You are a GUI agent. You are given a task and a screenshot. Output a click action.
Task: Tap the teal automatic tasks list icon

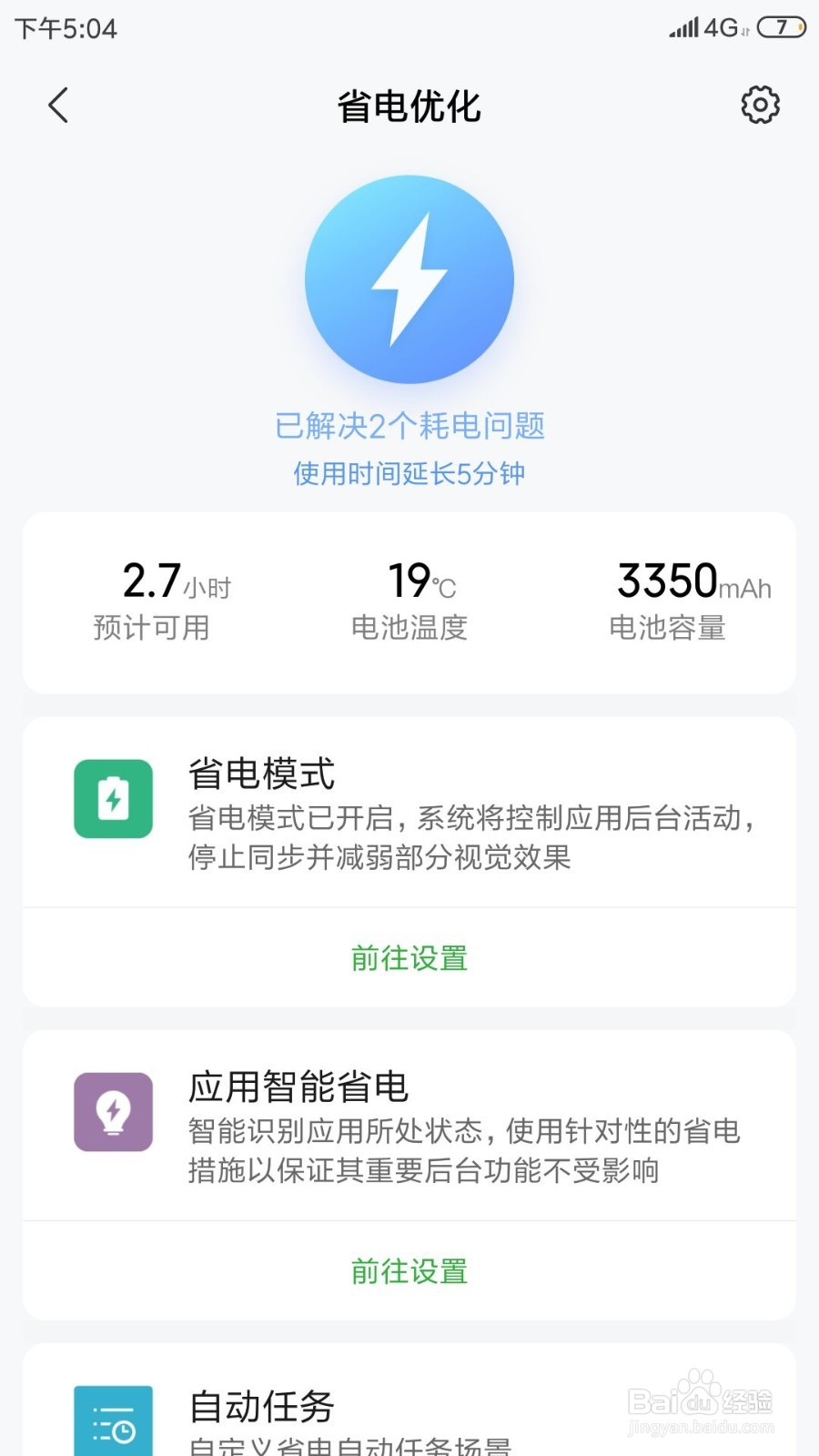(113, 1420)
